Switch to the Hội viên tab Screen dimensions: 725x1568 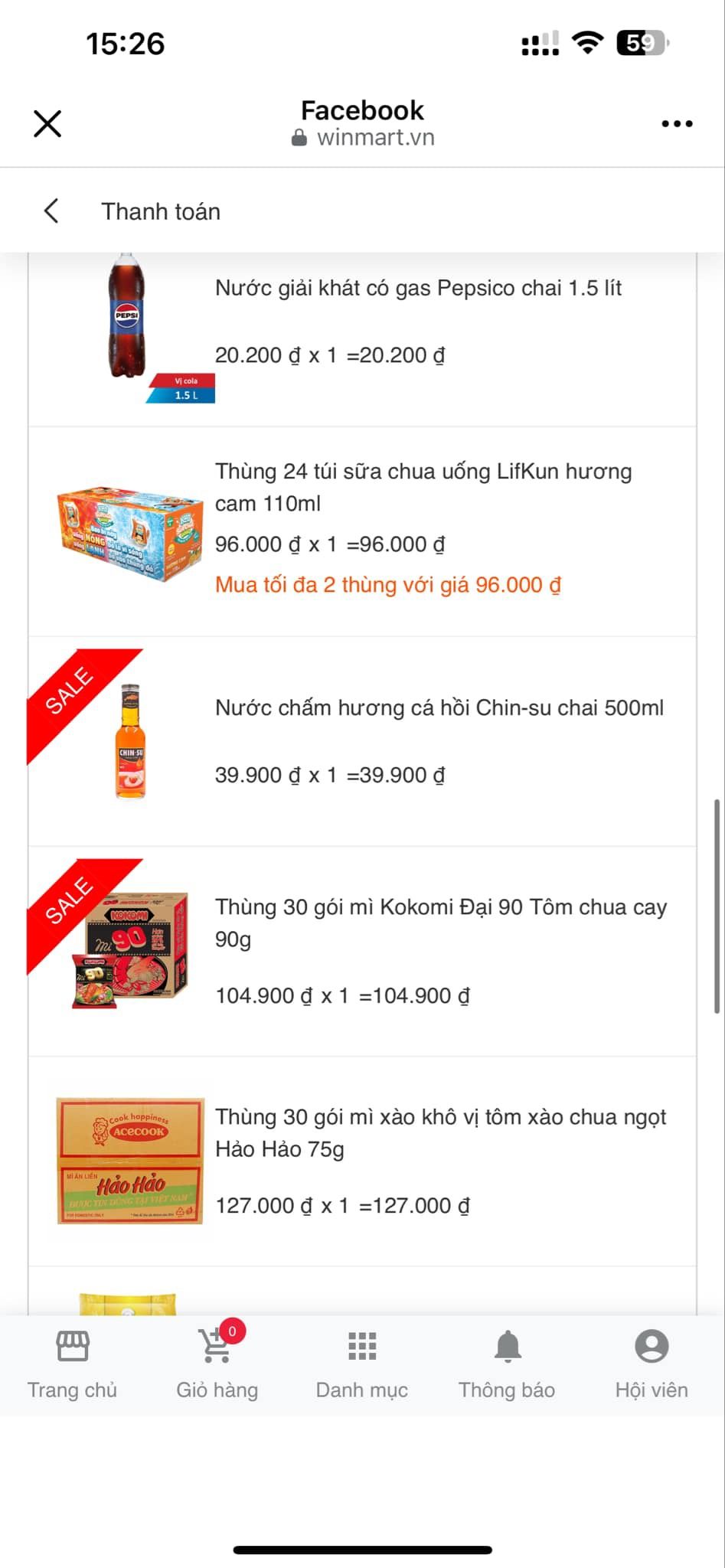pos(652,1364)
